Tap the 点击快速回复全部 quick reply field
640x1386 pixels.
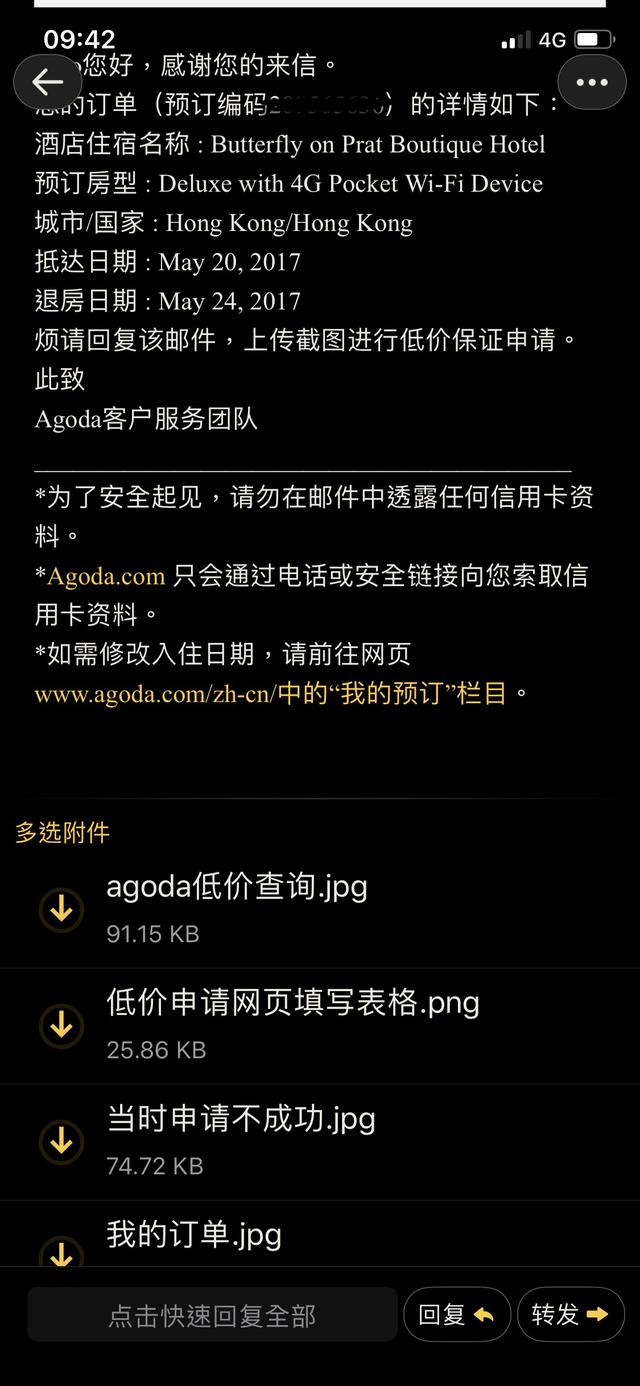click(x=212, y=1315)
